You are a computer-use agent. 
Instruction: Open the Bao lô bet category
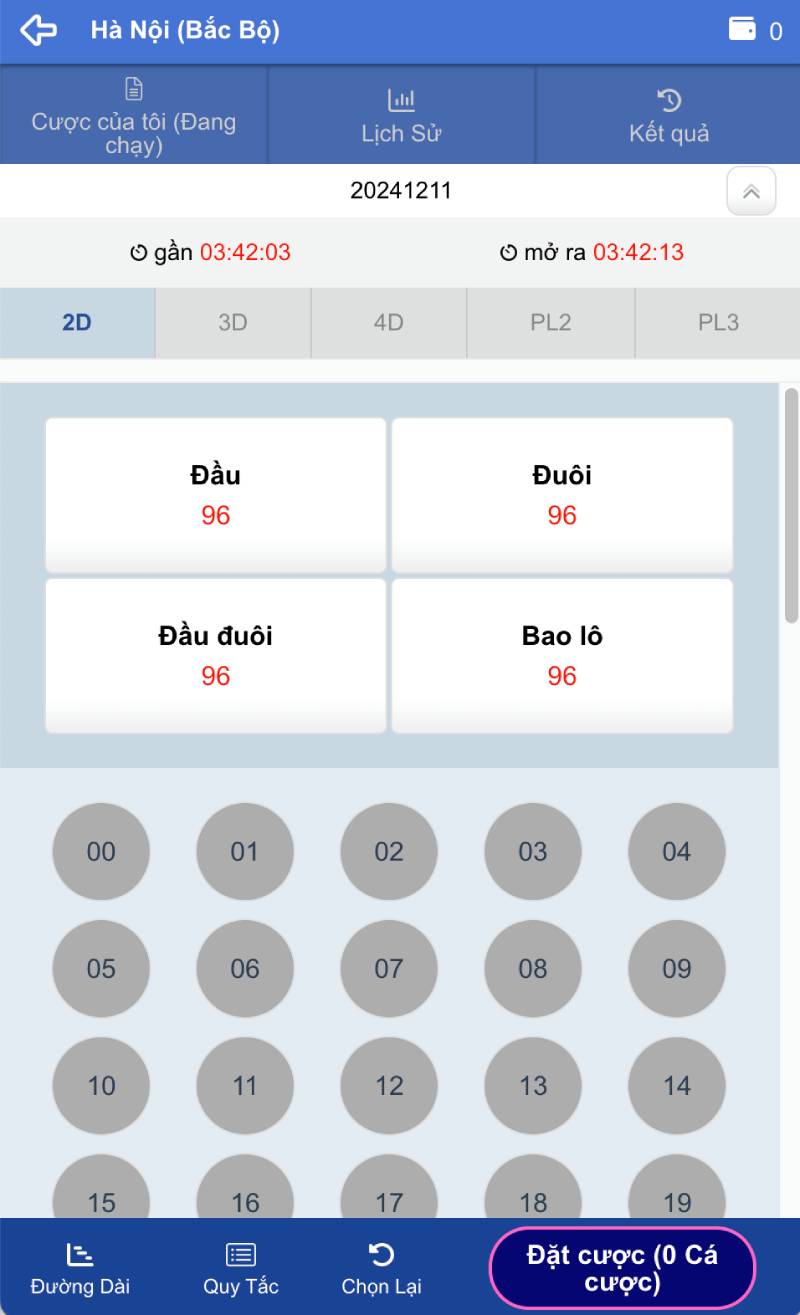(x=562, y=655)
